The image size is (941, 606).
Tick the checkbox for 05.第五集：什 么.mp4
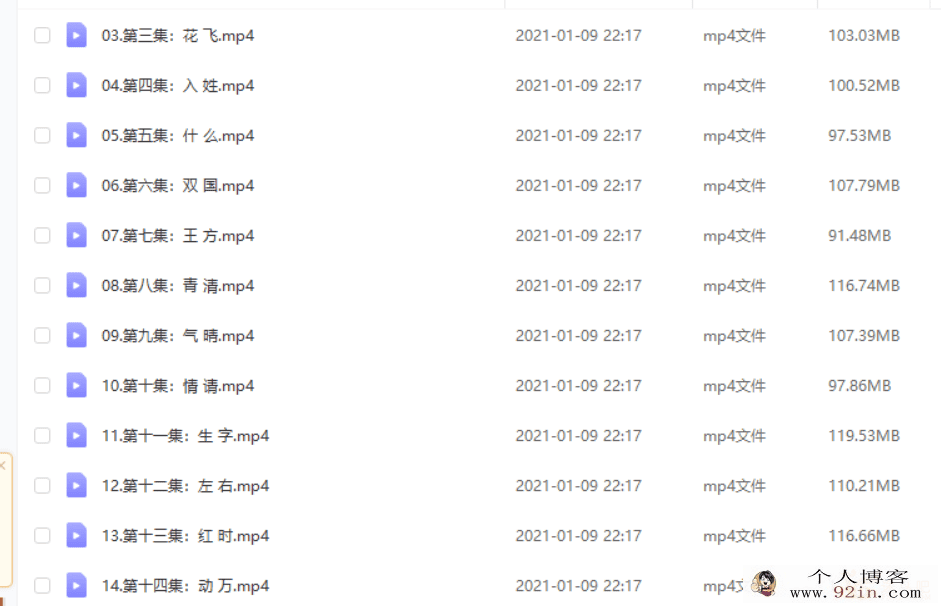[x=42, y=136]
